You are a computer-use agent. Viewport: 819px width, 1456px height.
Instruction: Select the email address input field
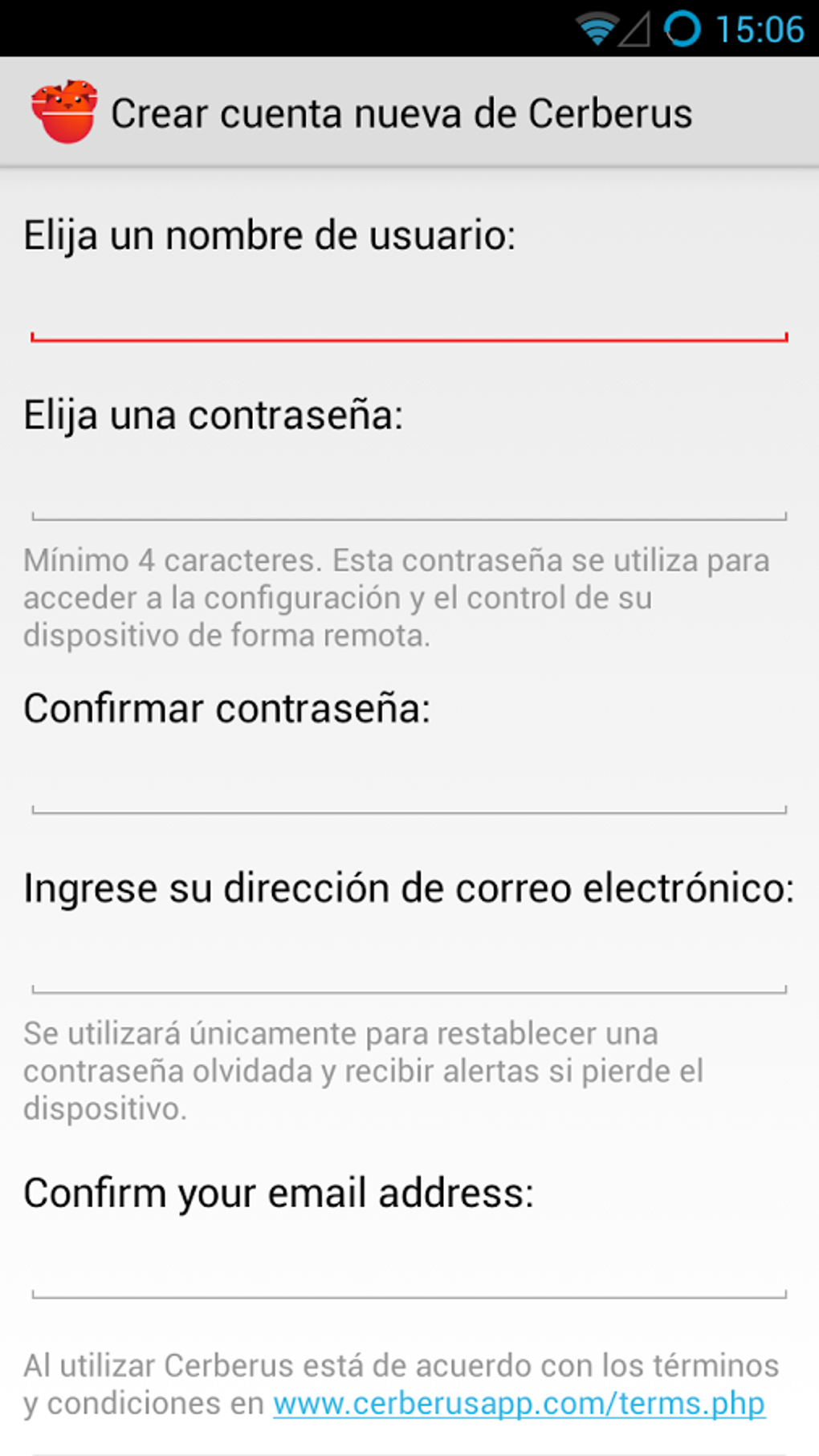point(408,975)
